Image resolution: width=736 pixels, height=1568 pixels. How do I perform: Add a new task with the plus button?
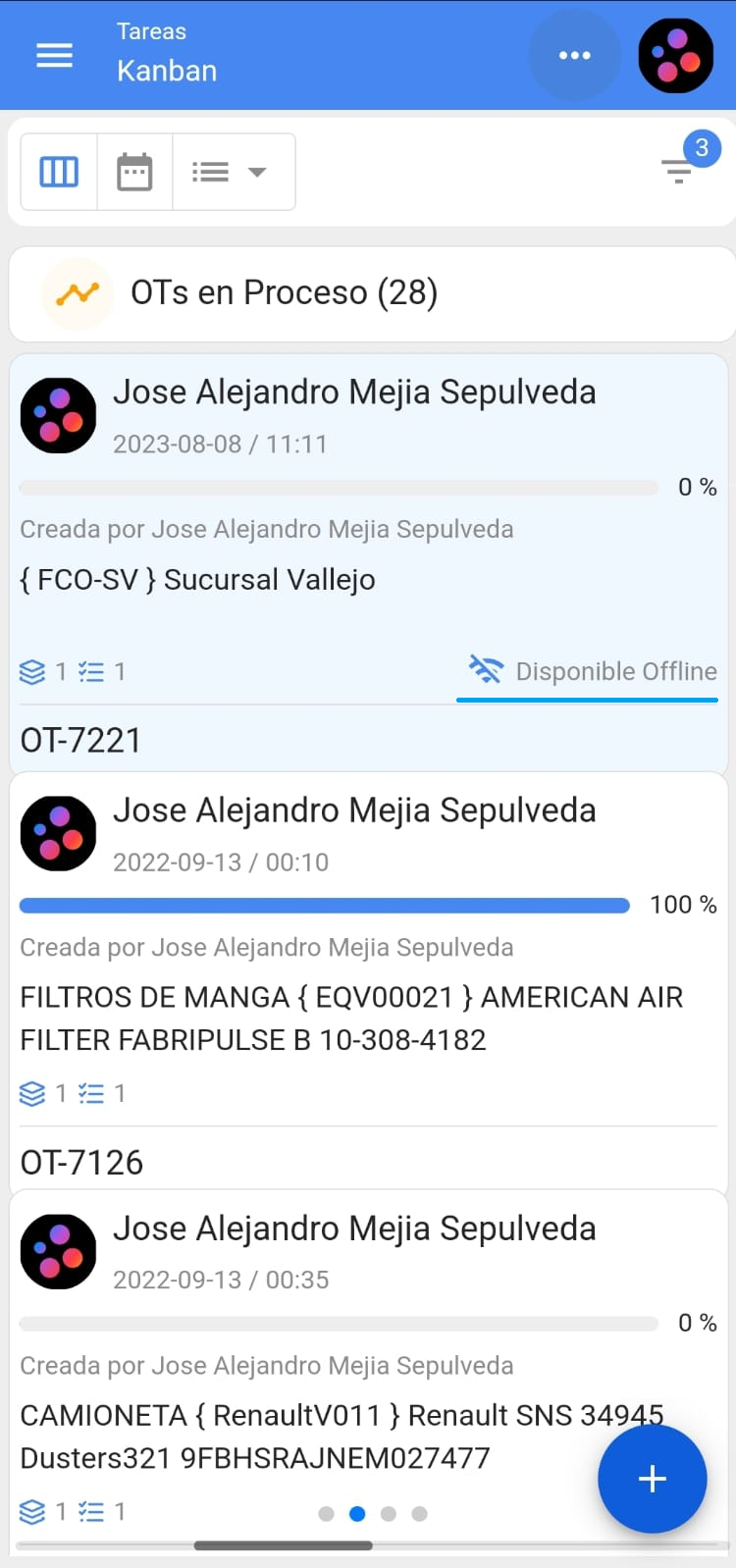[652, 1479]
